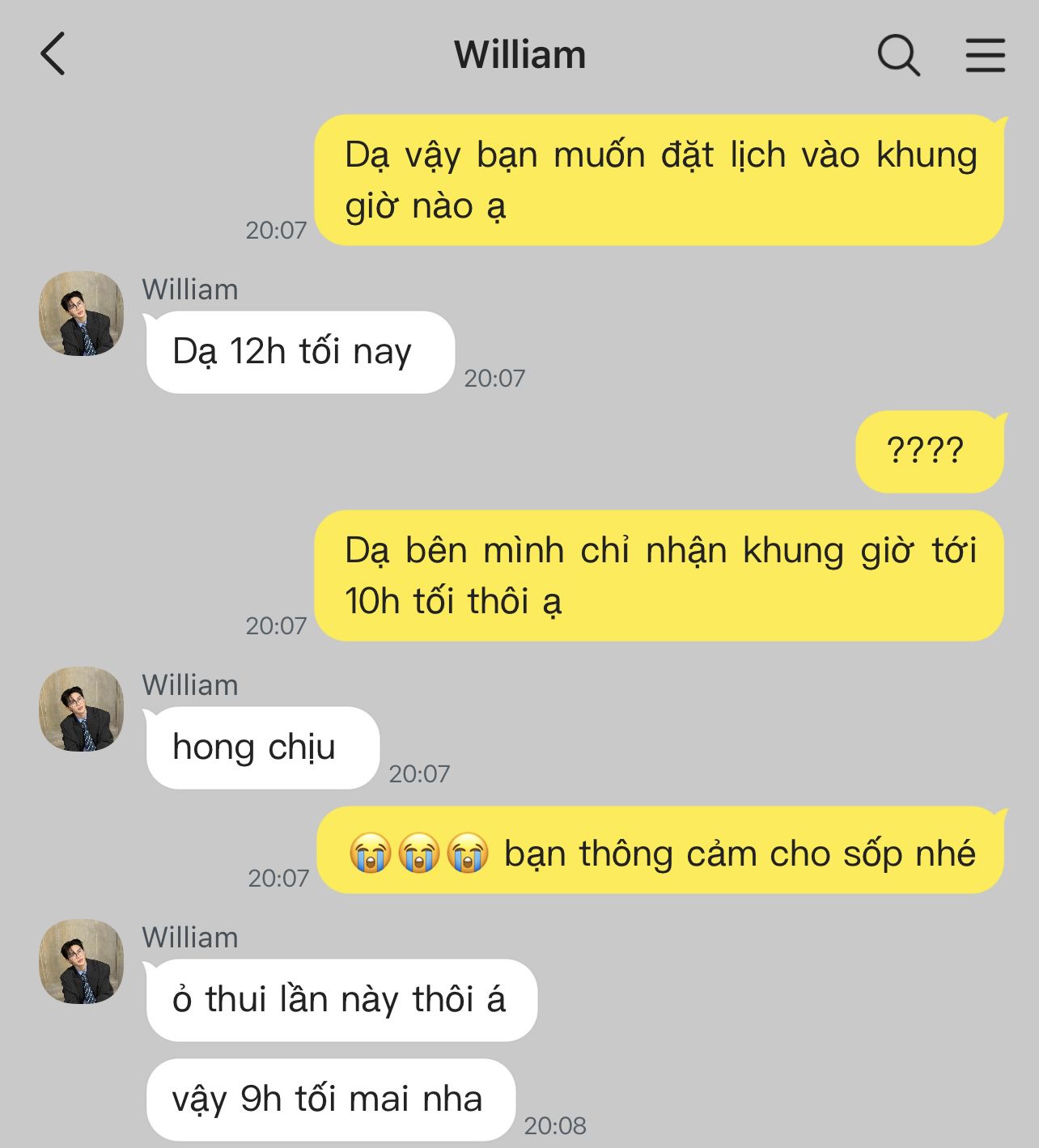The height and width of the screenshot is (1148, 1039).
Task: Tap William's avatar beside "hong chịu"
Action: coord(82,709)
